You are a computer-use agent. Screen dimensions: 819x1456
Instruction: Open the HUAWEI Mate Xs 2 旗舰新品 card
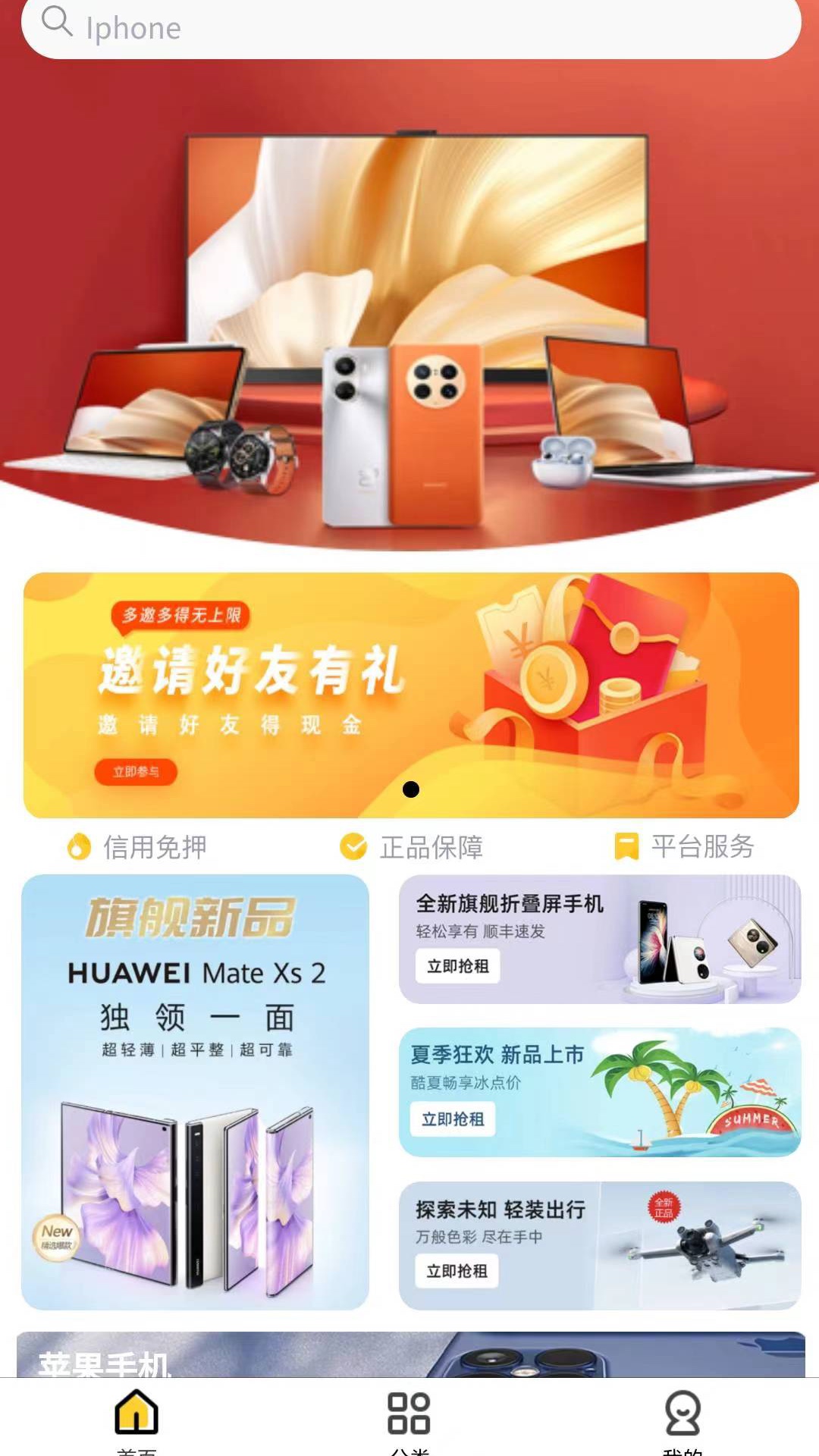(195, 1092)
